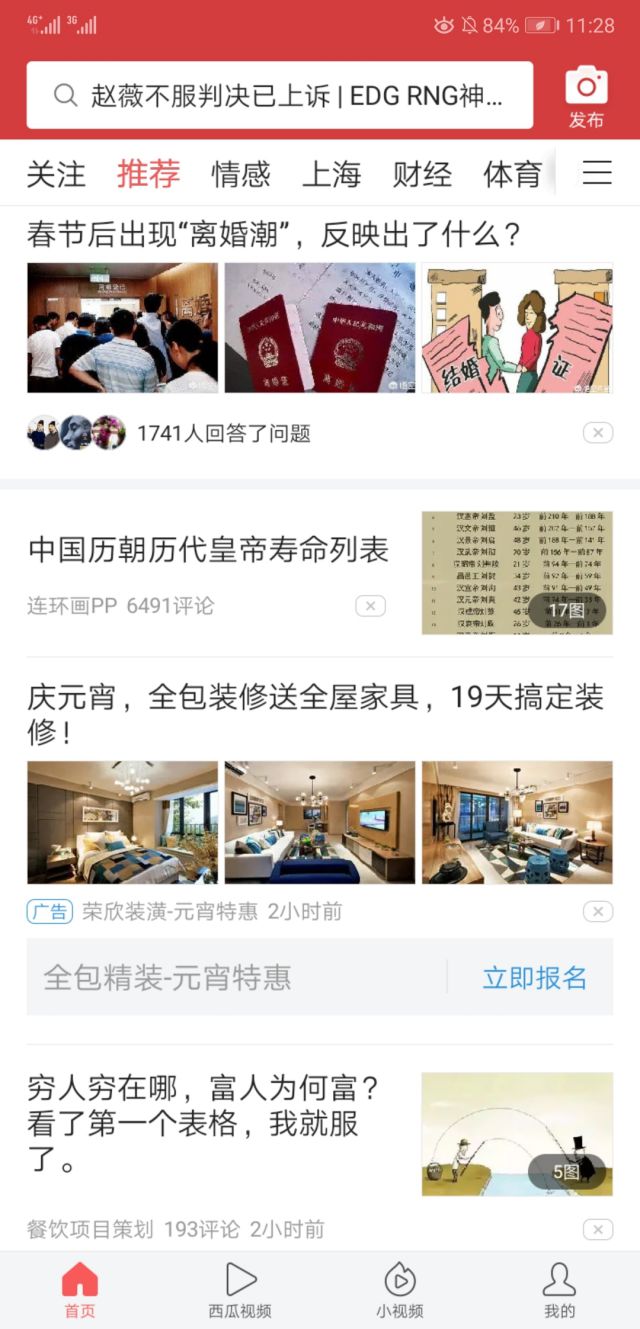Dismiss the 离婚潮 question card
The width and height of the screenshot is (640, 1329).
tap(598, 433)
